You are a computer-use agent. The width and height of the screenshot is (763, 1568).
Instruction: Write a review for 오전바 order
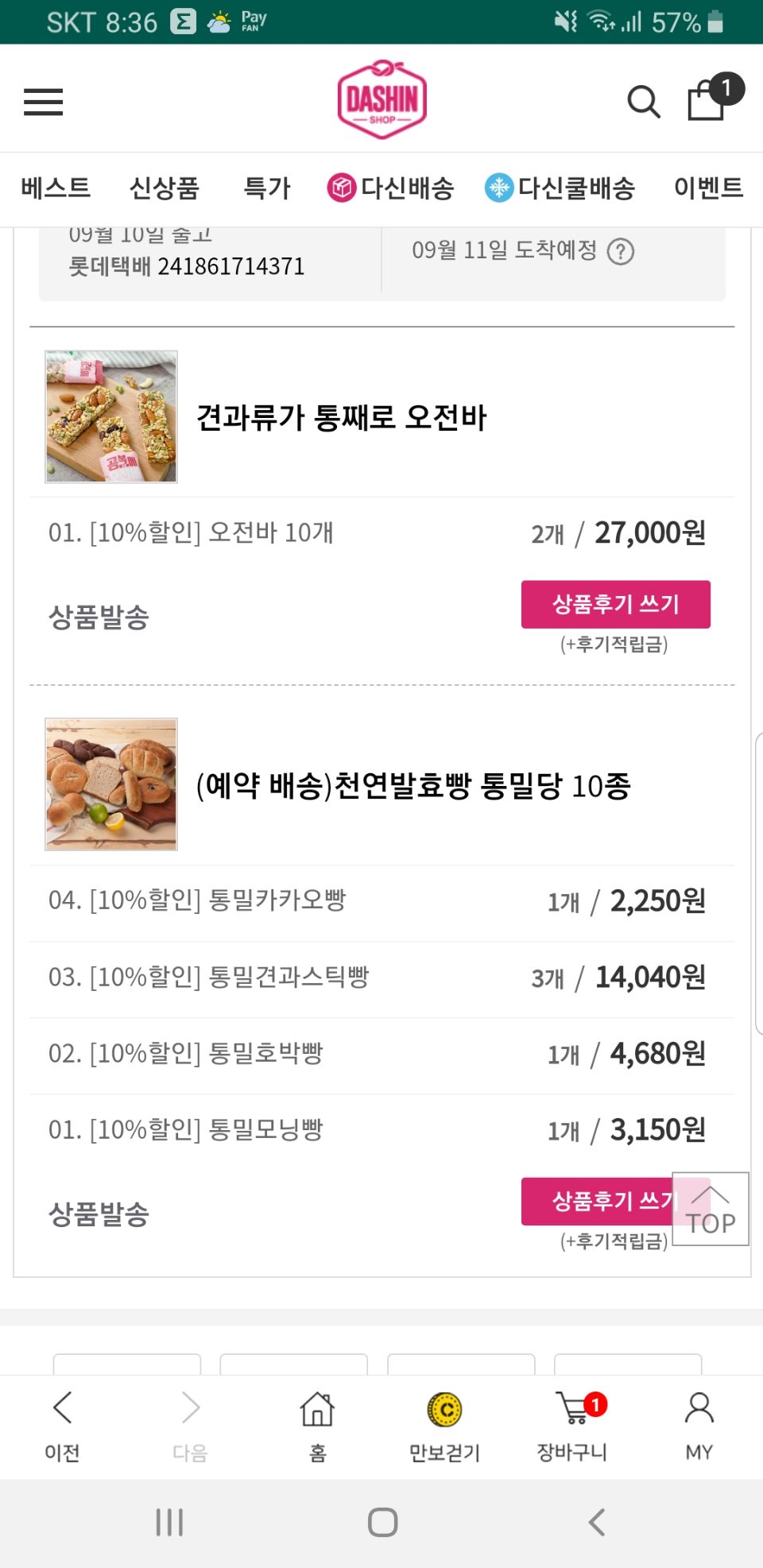(615, 605)
